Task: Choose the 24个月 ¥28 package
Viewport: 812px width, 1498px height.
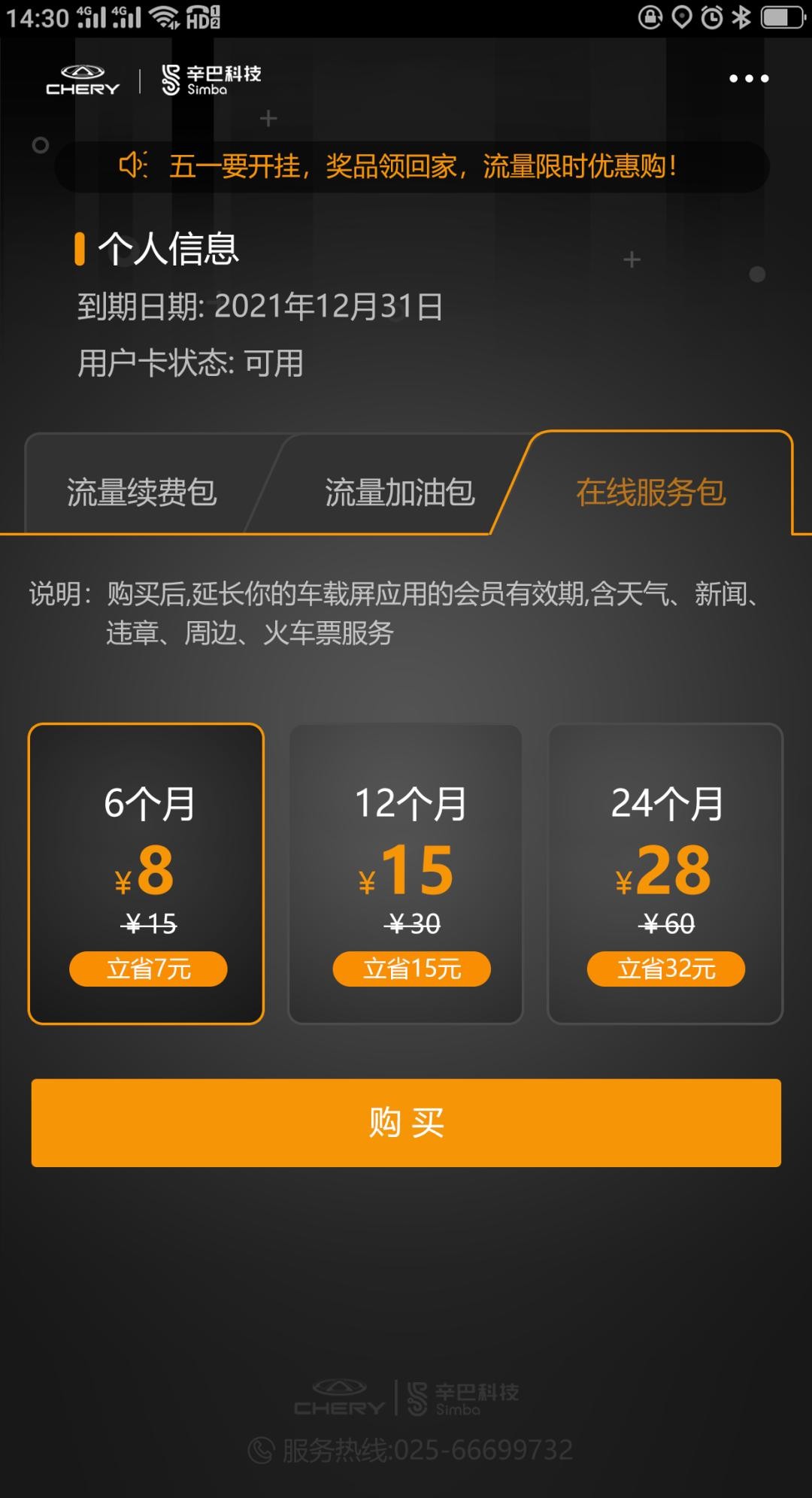Action: (665, 873)
